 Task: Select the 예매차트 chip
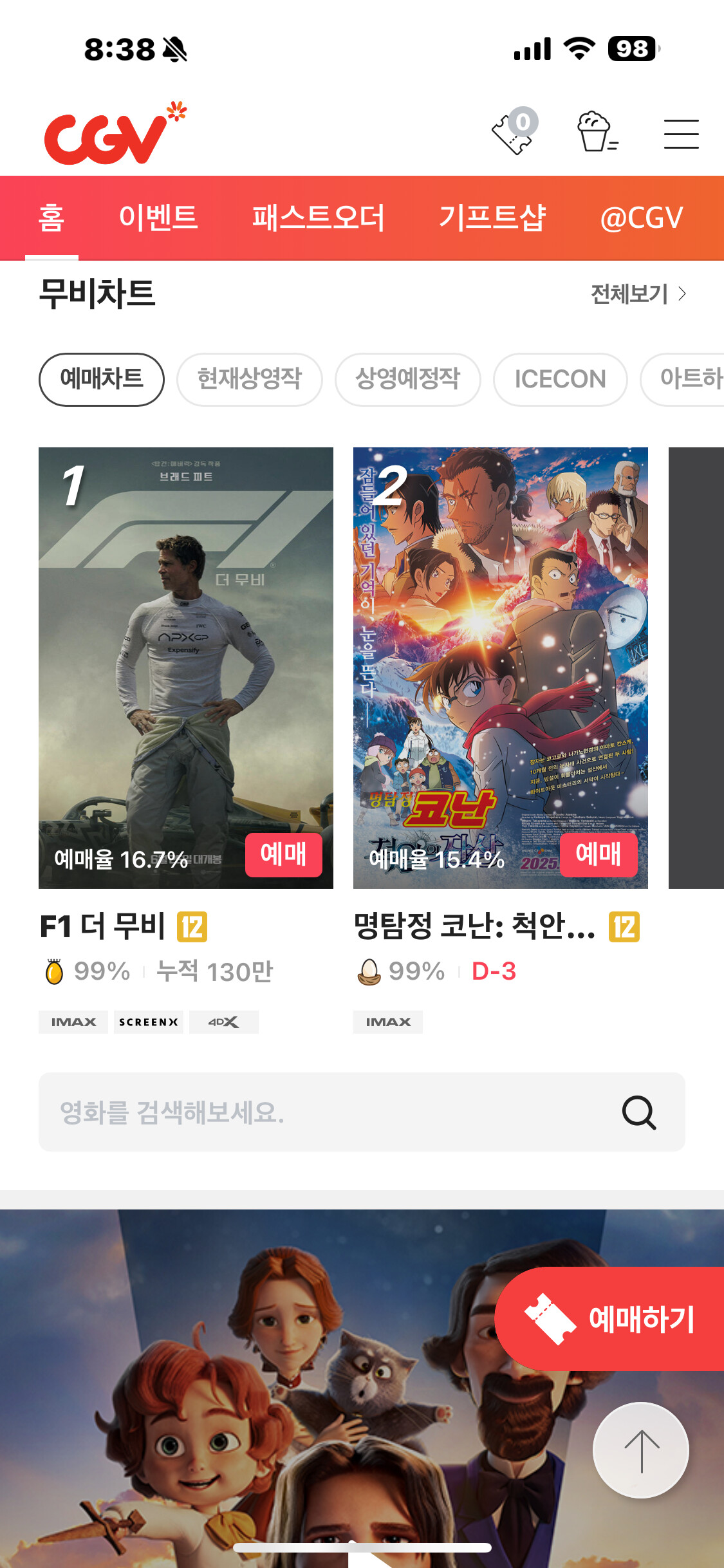102,379
